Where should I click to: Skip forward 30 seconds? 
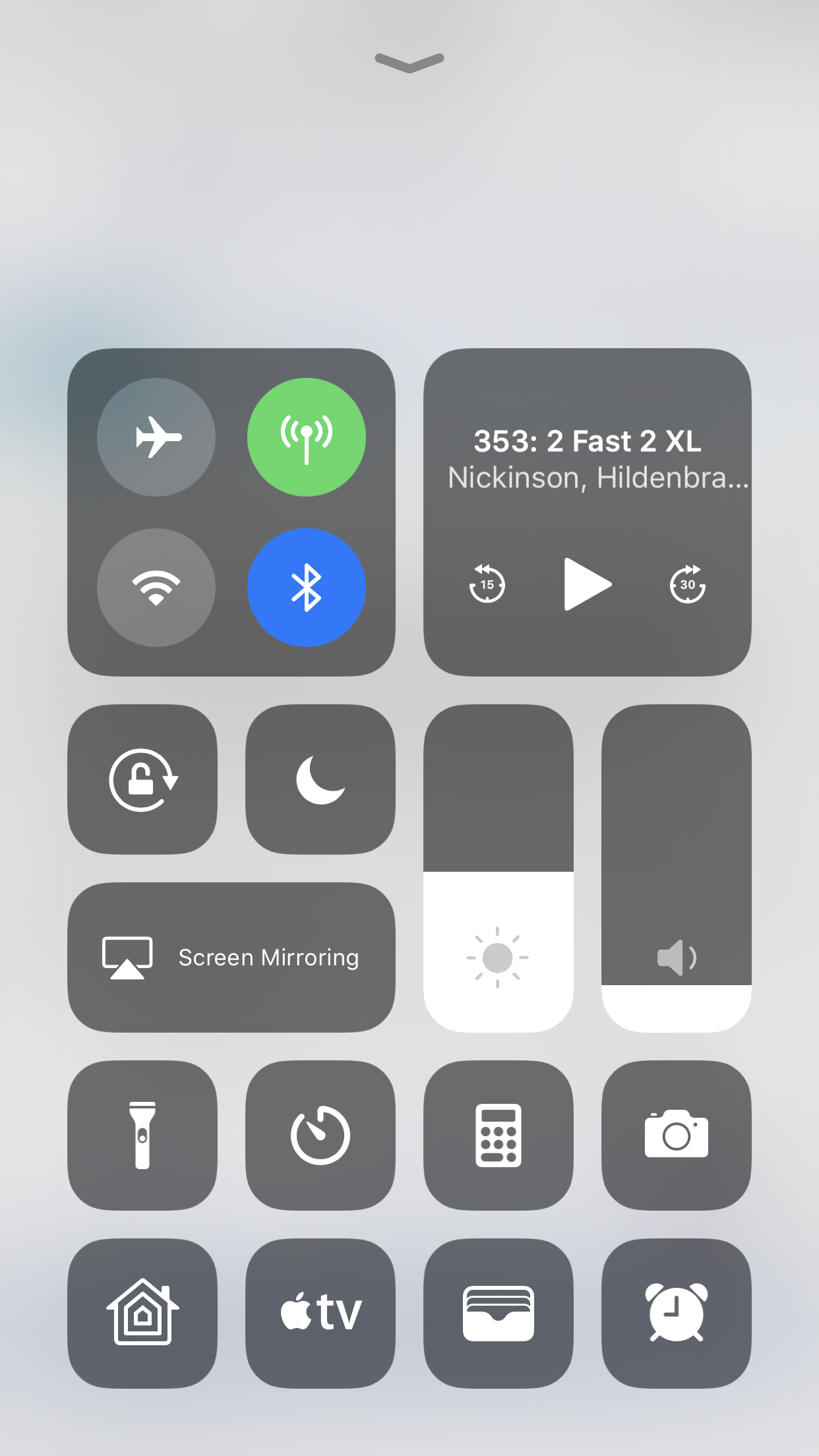click(687, 584)
